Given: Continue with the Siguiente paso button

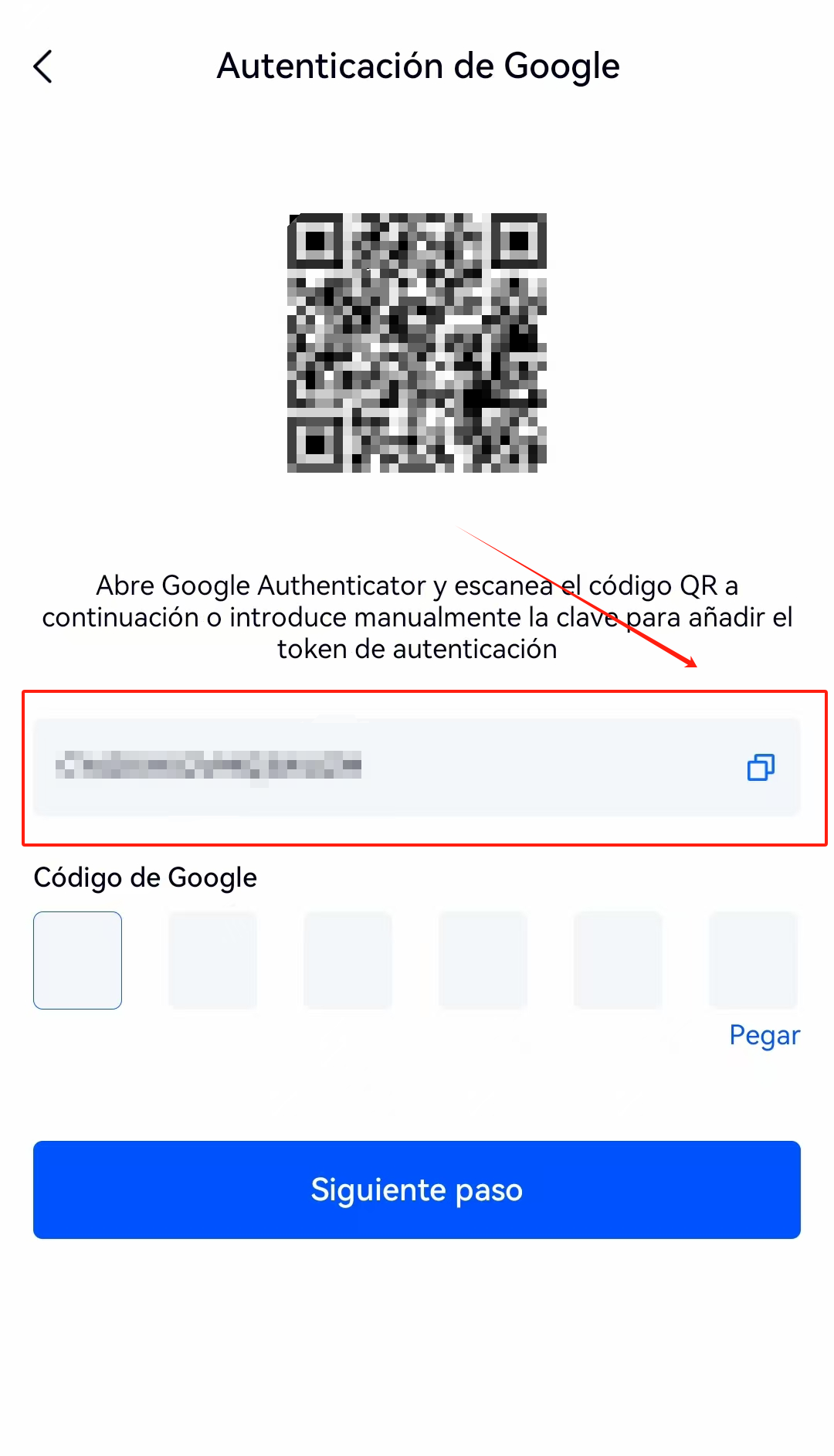Looking at the screenshot, I should pos(417,1190).
